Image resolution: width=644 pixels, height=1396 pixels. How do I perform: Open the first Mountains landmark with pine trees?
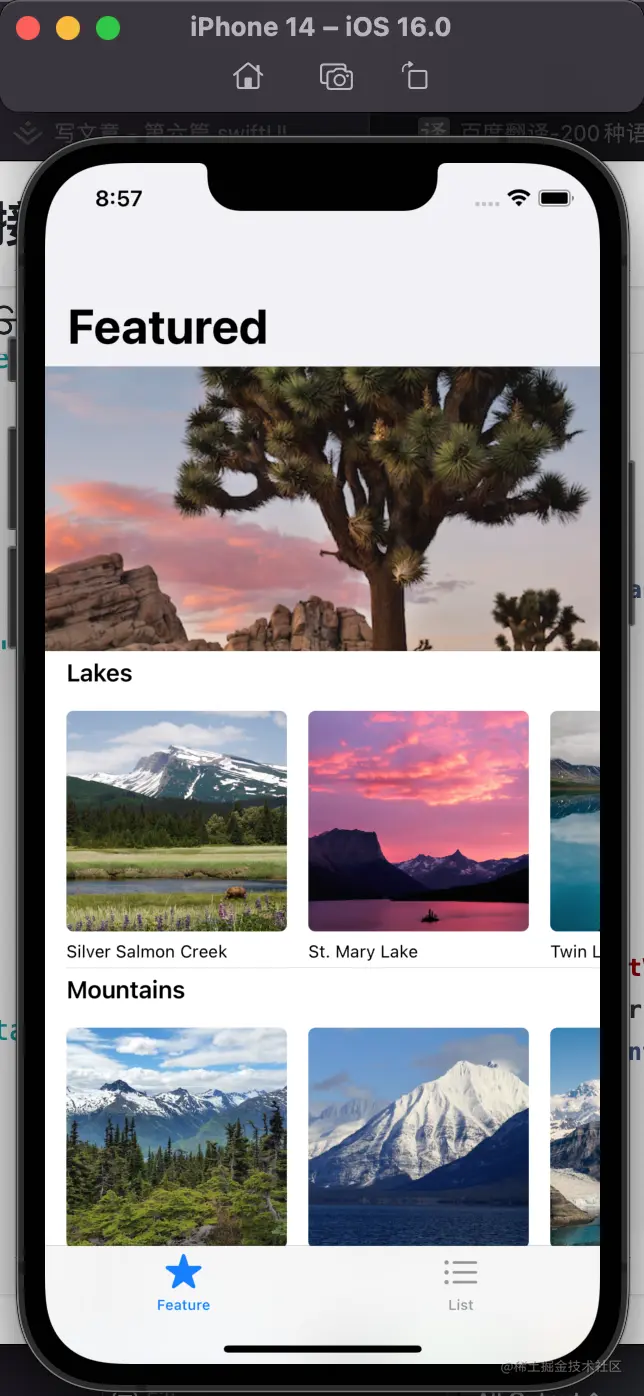(x=176, y=1136)
